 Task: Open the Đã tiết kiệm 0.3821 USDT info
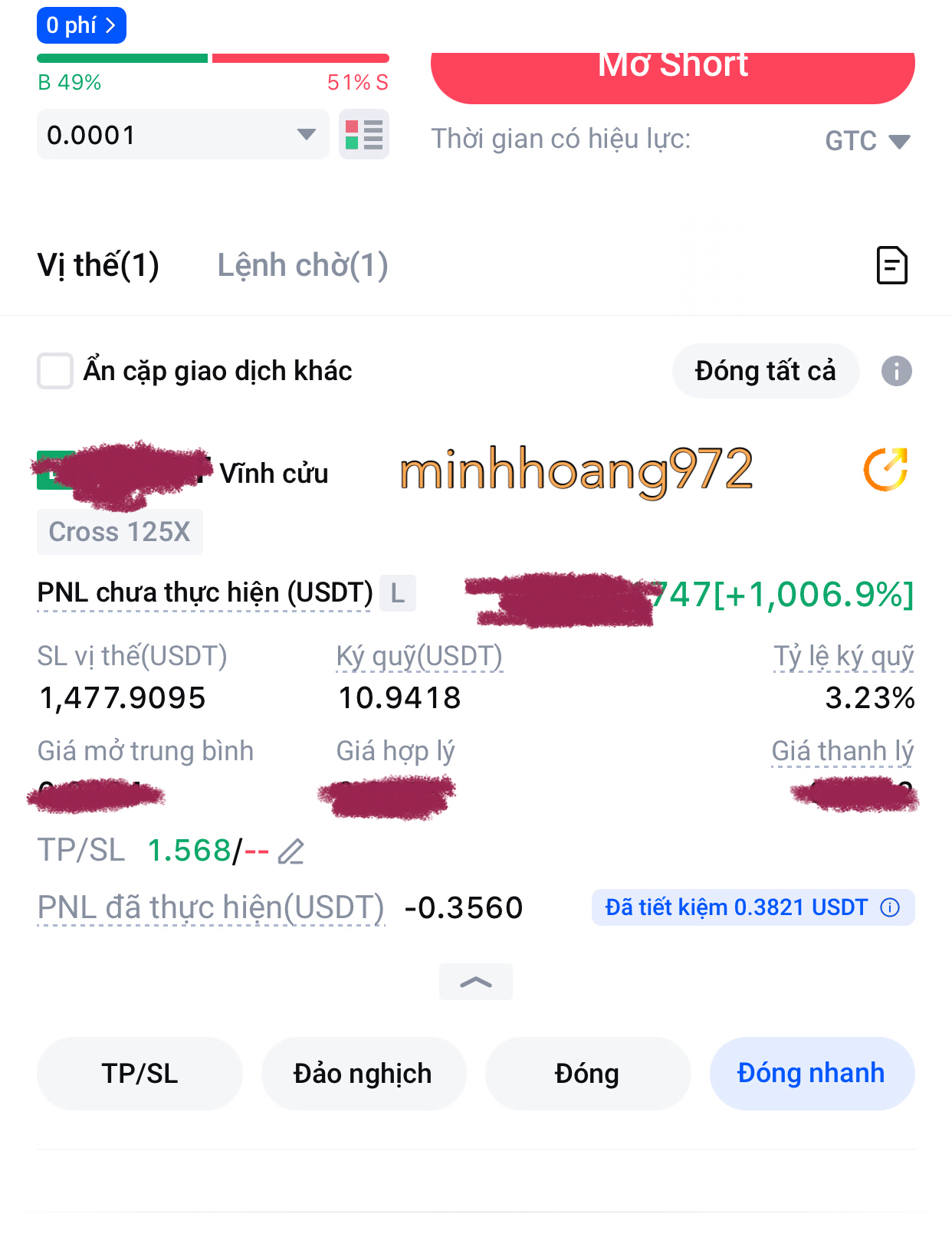click(752, 907)
